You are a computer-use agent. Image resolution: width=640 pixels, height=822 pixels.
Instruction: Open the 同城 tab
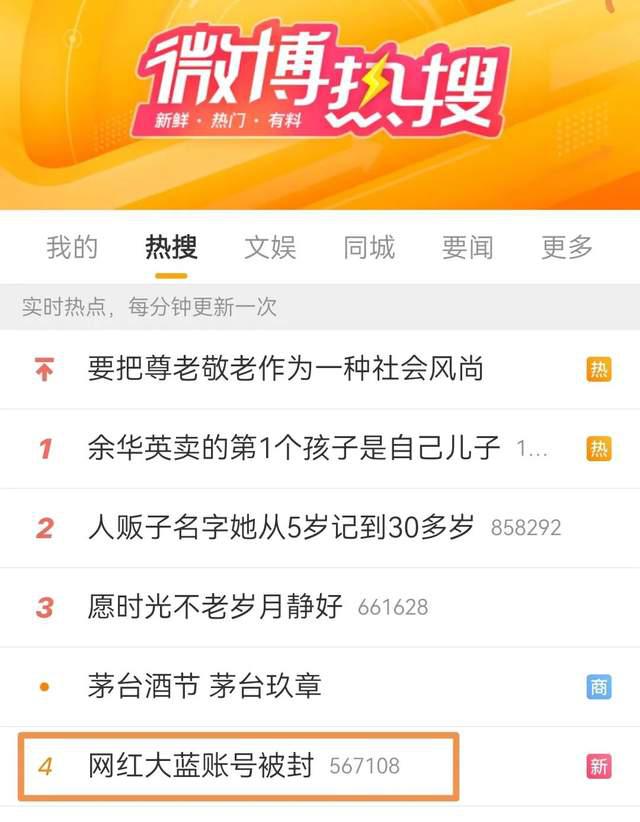tap(369, 247)
